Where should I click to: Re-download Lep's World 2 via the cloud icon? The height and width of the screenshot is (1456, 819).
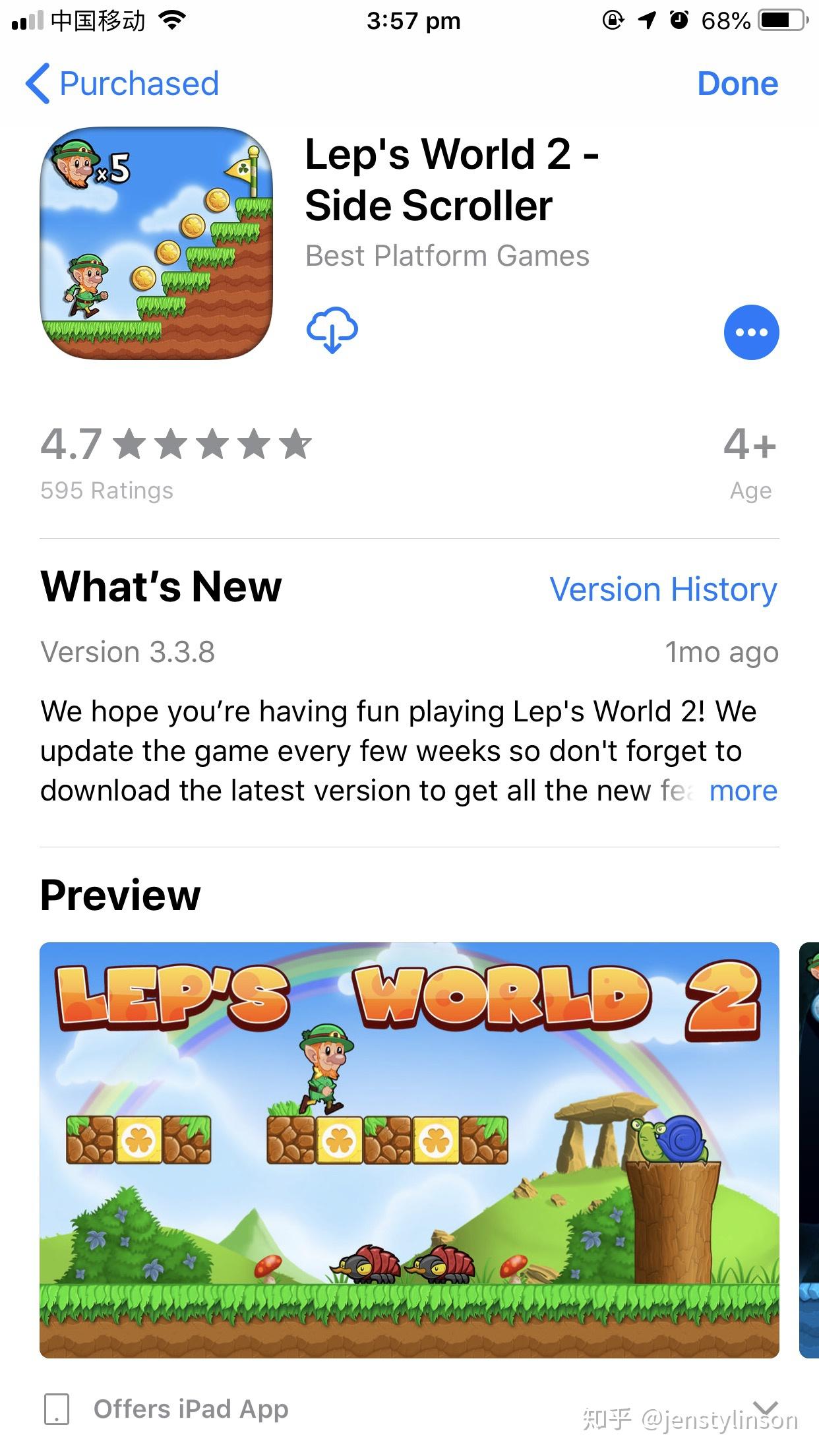(332, 330)
